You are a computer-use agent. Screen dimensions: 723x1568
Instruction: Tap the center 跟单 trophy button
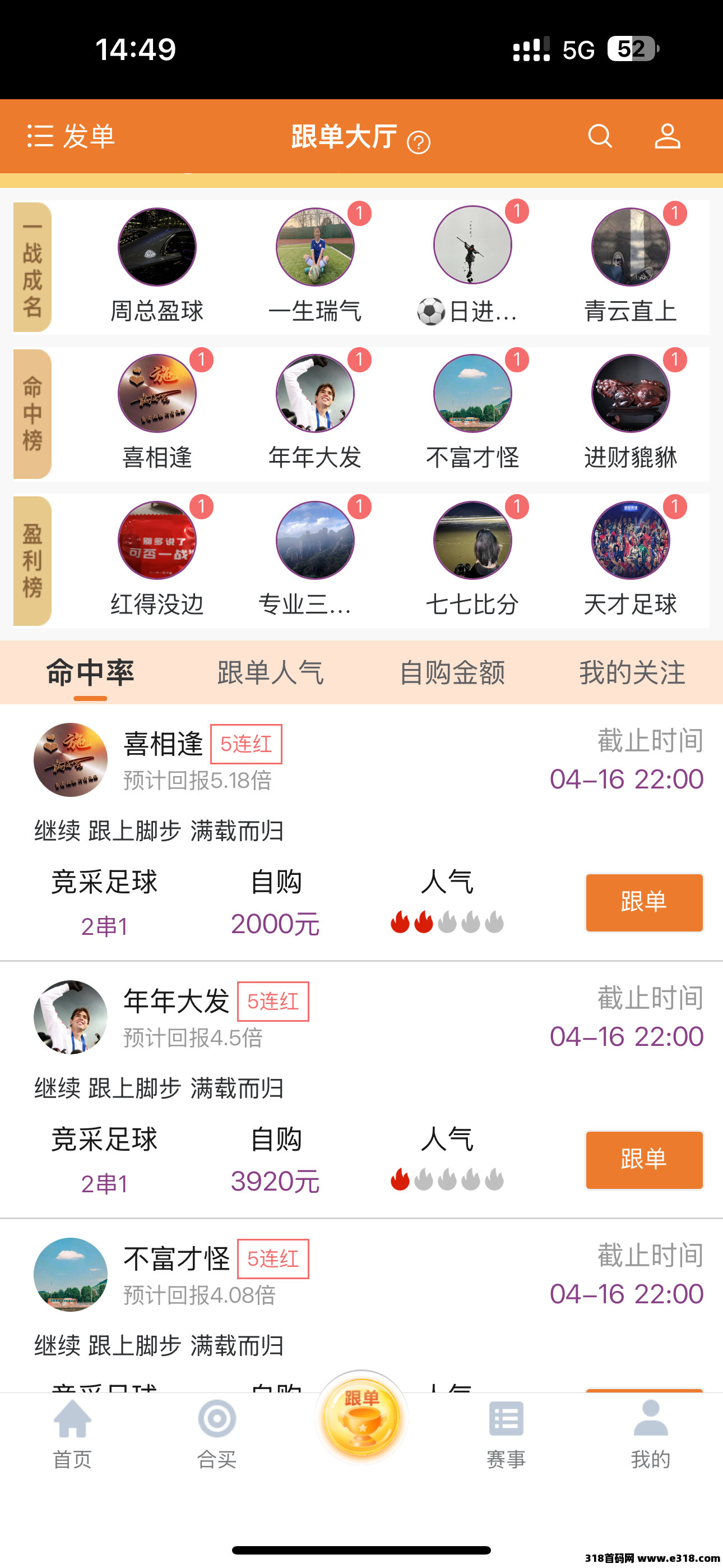[x=361, y=1417]
